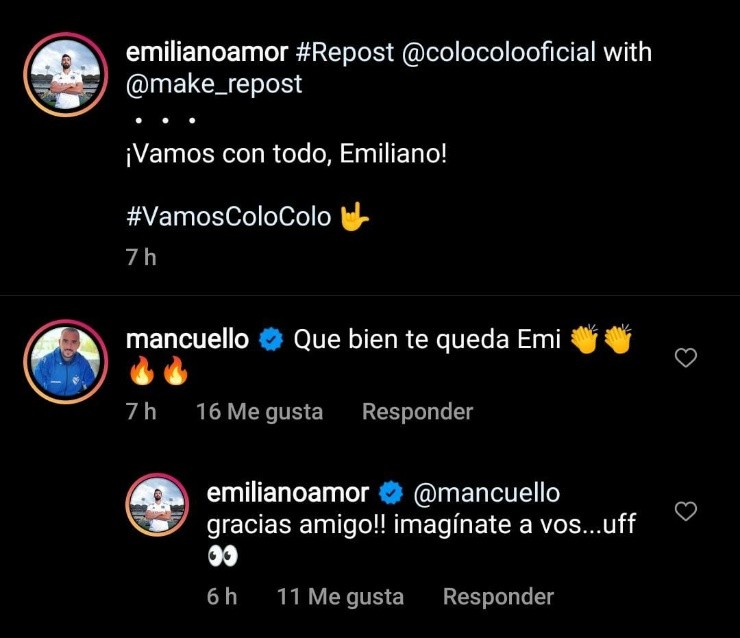The image size is (740, 638).
Task: Like emilianoamor's reply with the heart
Action: pos(685,512)
